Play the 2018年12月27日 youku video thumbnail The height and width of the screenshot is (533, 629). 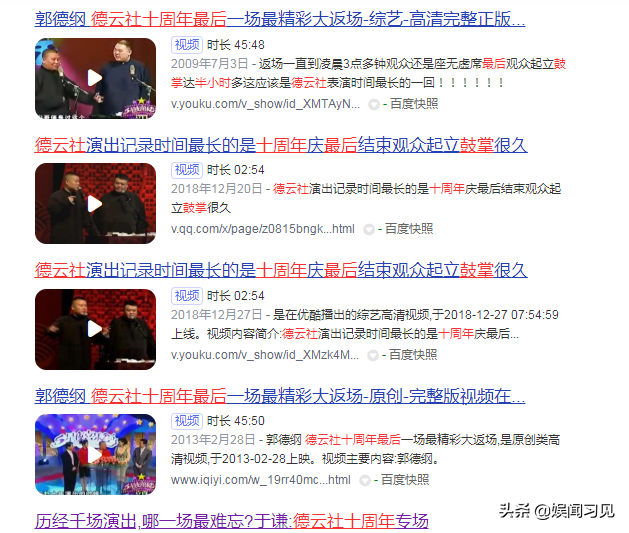click(x=95, y=329)
